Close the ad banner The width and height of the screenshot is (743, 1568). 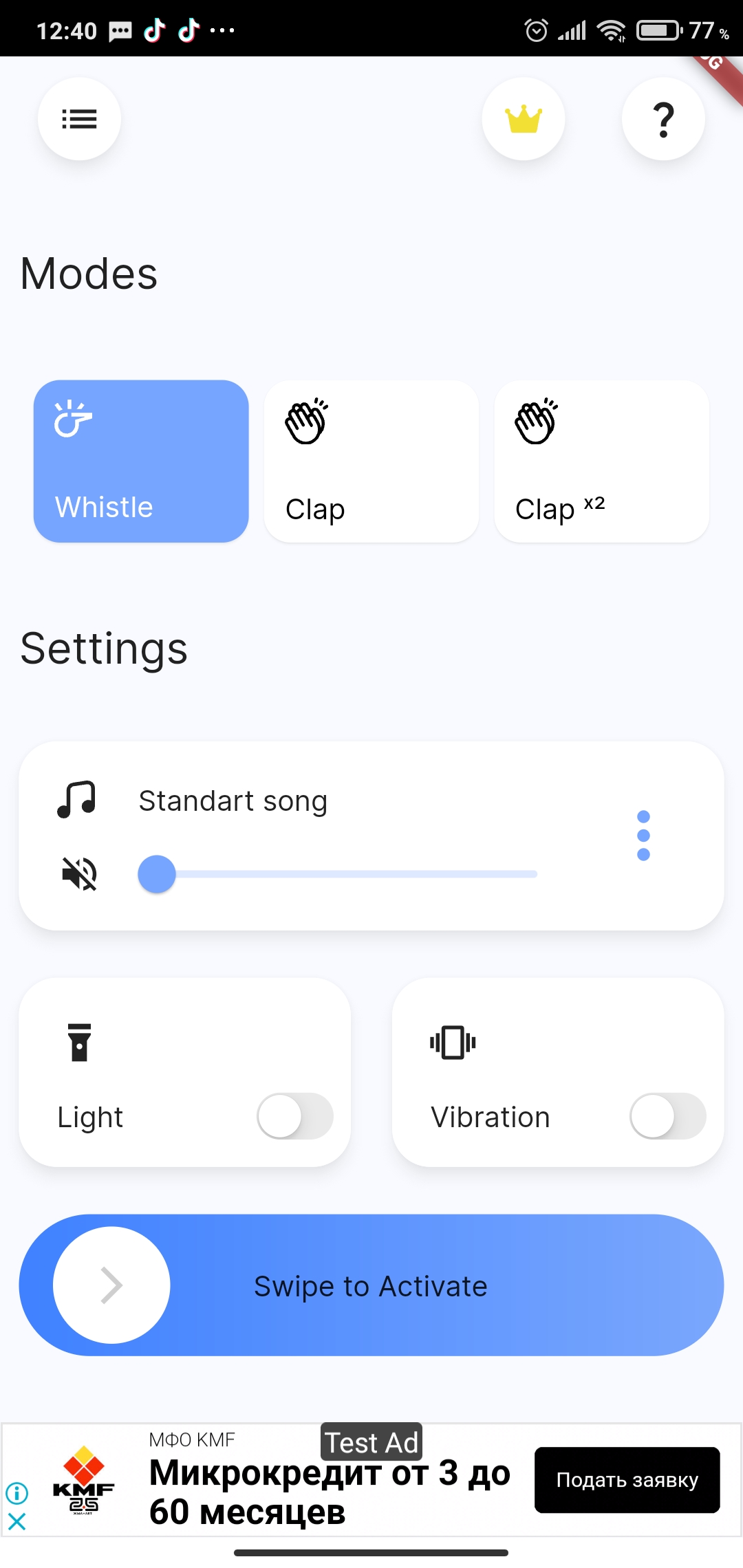[17, 1521]
